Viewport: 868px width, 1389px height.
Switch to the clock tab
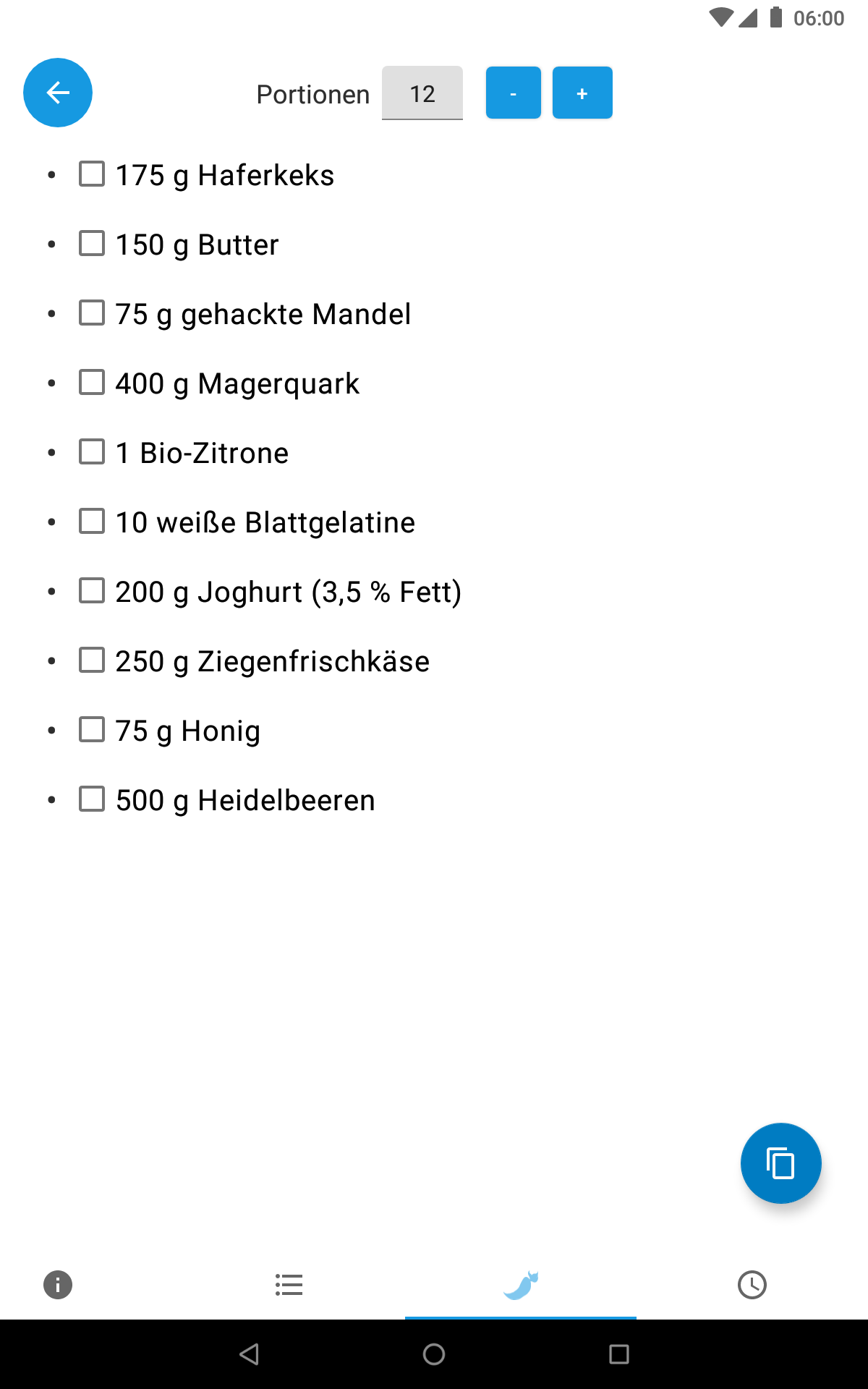[x=752, y=1285]
